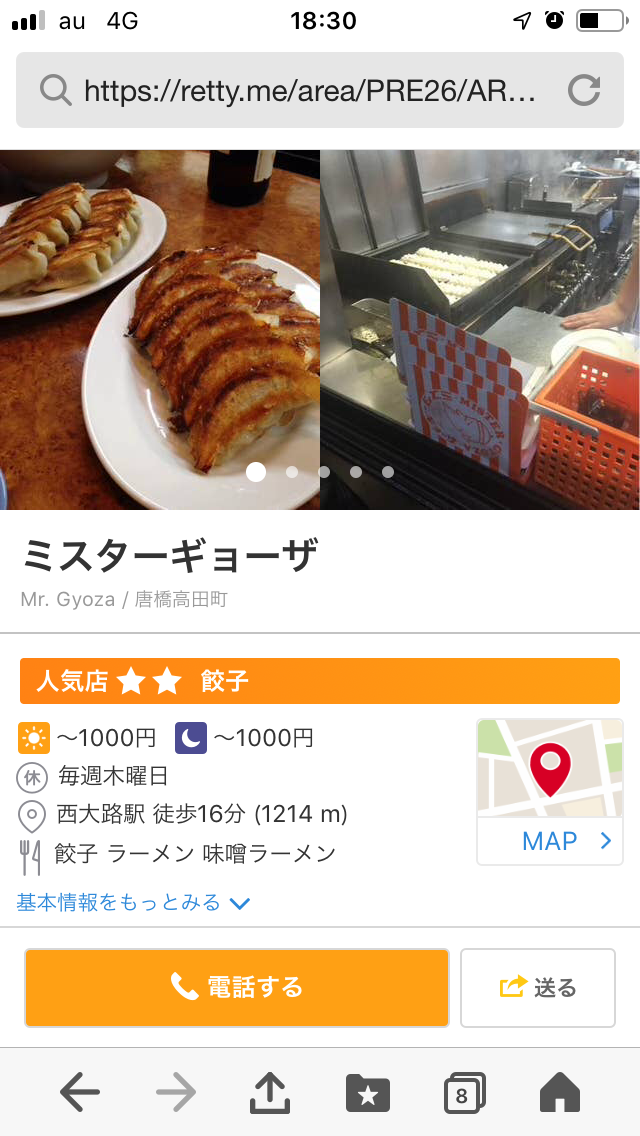Reload the current page
This screenshot has height=1136, width=640.
[x=583, y=91]
